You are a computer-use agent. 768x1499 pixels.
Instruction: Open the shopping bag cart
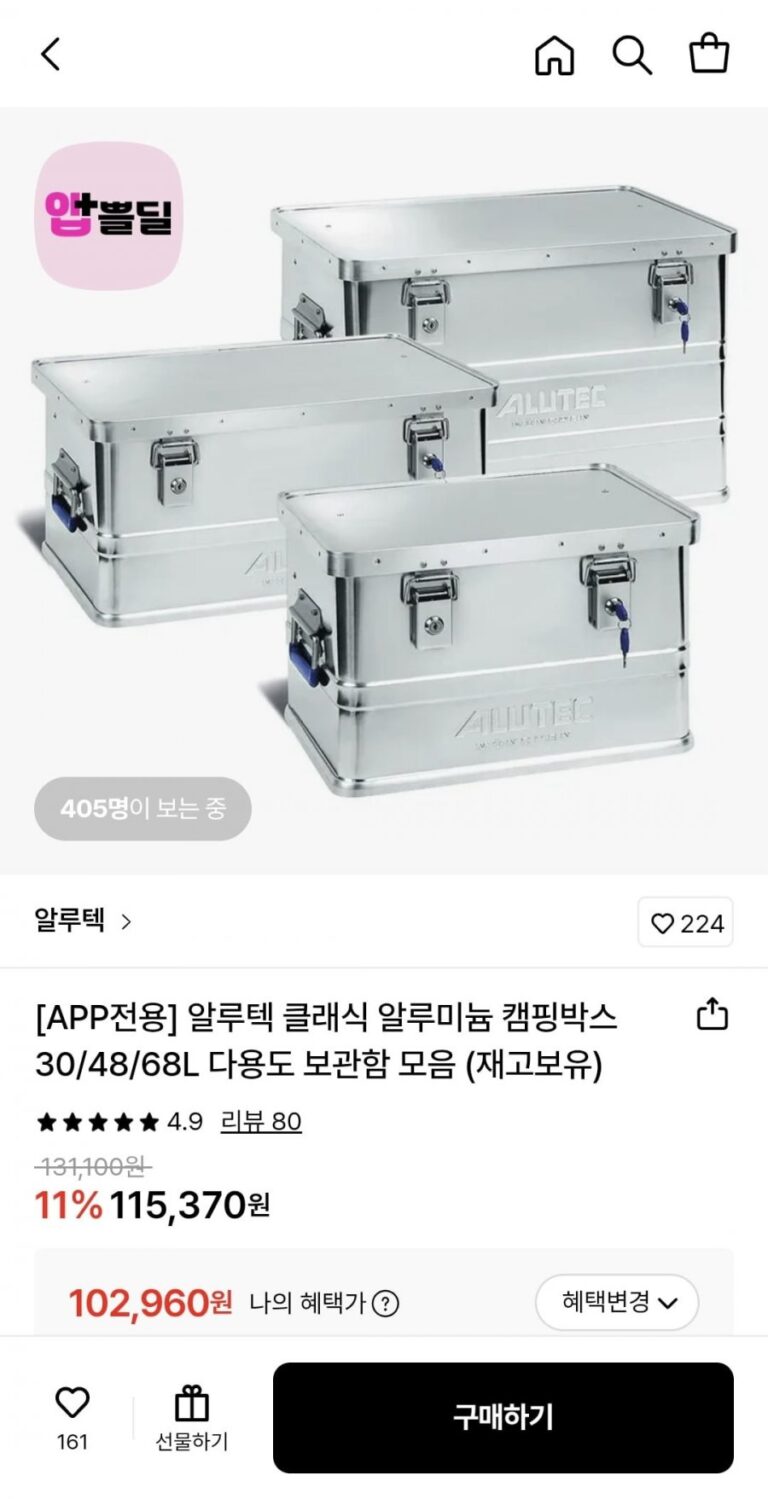pyautogui.click(x=709, y=54)
